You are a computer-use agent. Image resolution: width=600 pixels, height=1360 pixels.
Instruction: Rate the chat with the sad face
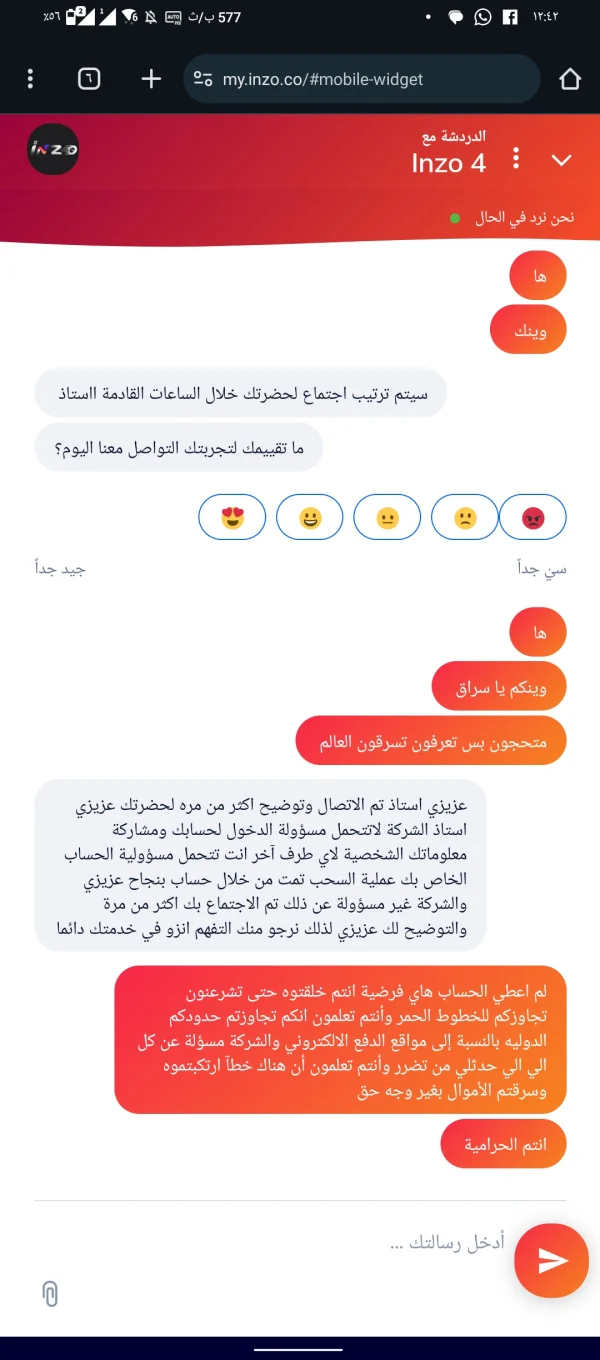pos(465,518)
